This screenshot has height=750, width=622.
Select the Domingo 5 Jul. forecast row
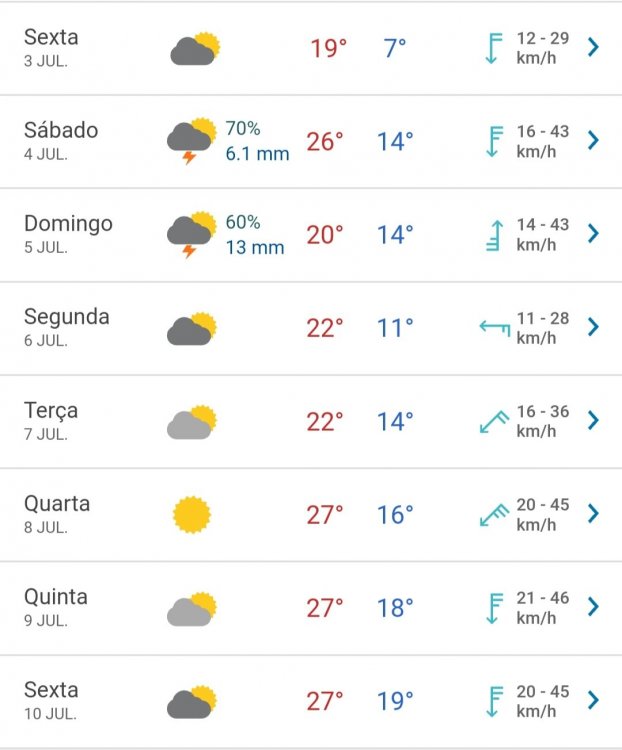(593, 233)
